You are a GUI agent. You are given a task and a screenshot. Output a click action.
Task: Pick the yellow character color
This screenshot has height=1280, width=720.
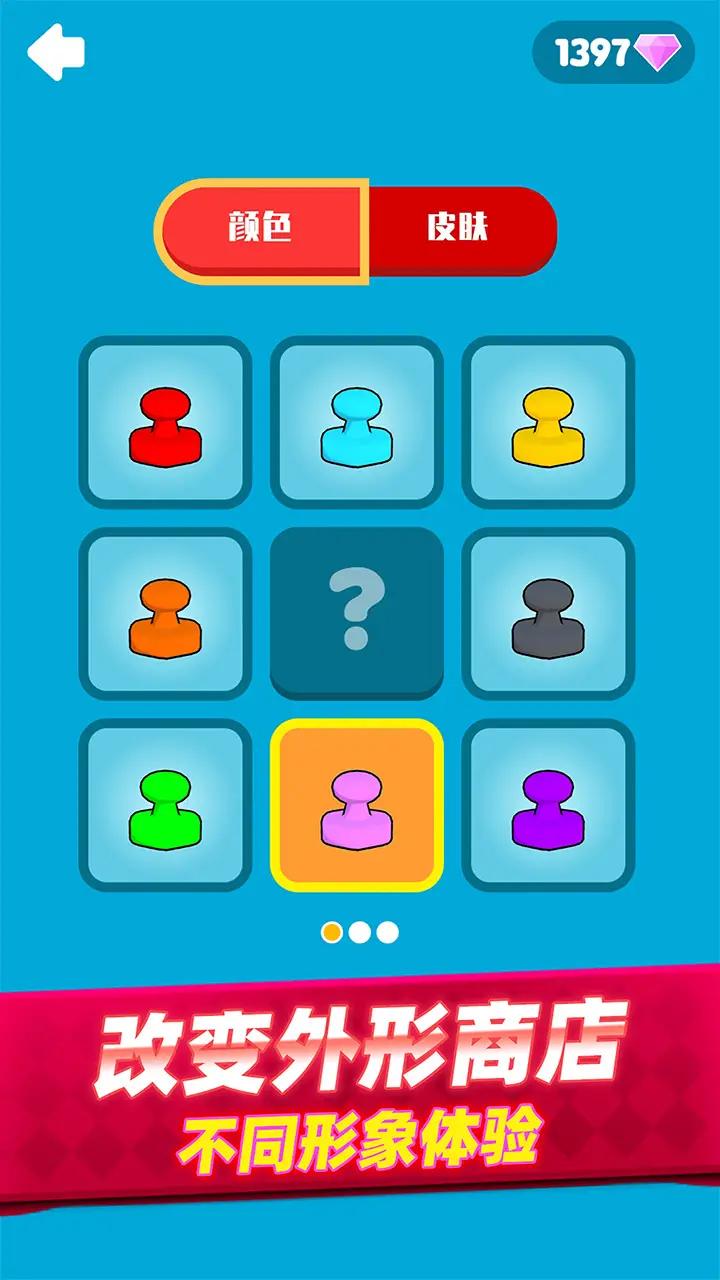(x=548, y=423)
